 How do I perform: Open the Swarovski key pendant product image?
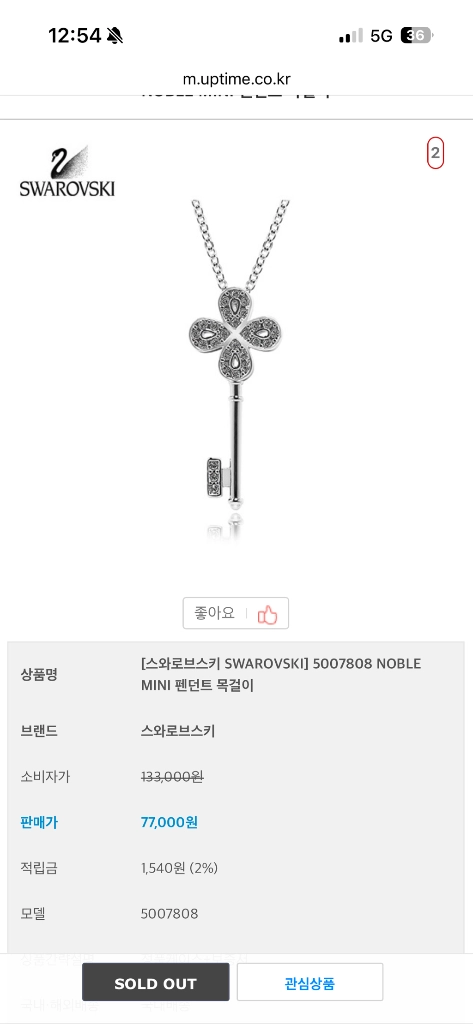(240, 369)
